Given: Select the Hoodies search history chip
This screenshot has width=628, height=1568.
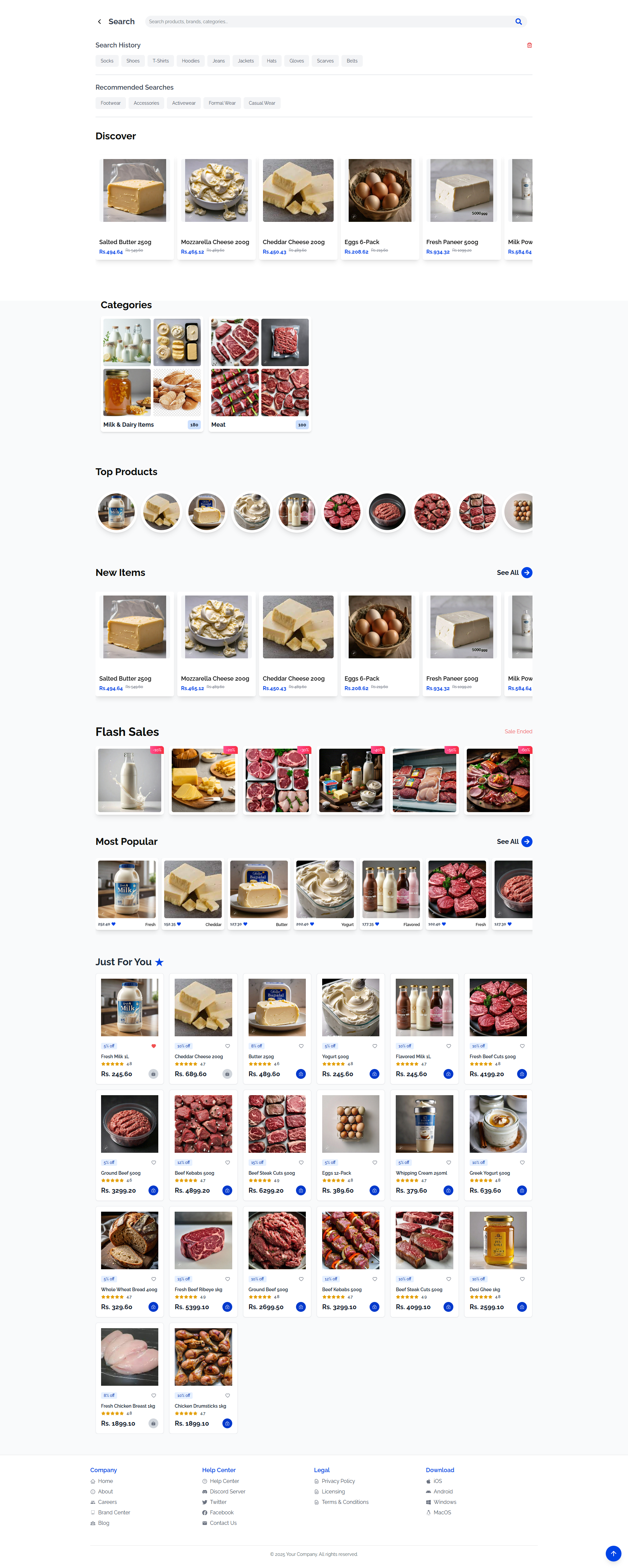Looking at the screenshot, I should 190,61.
